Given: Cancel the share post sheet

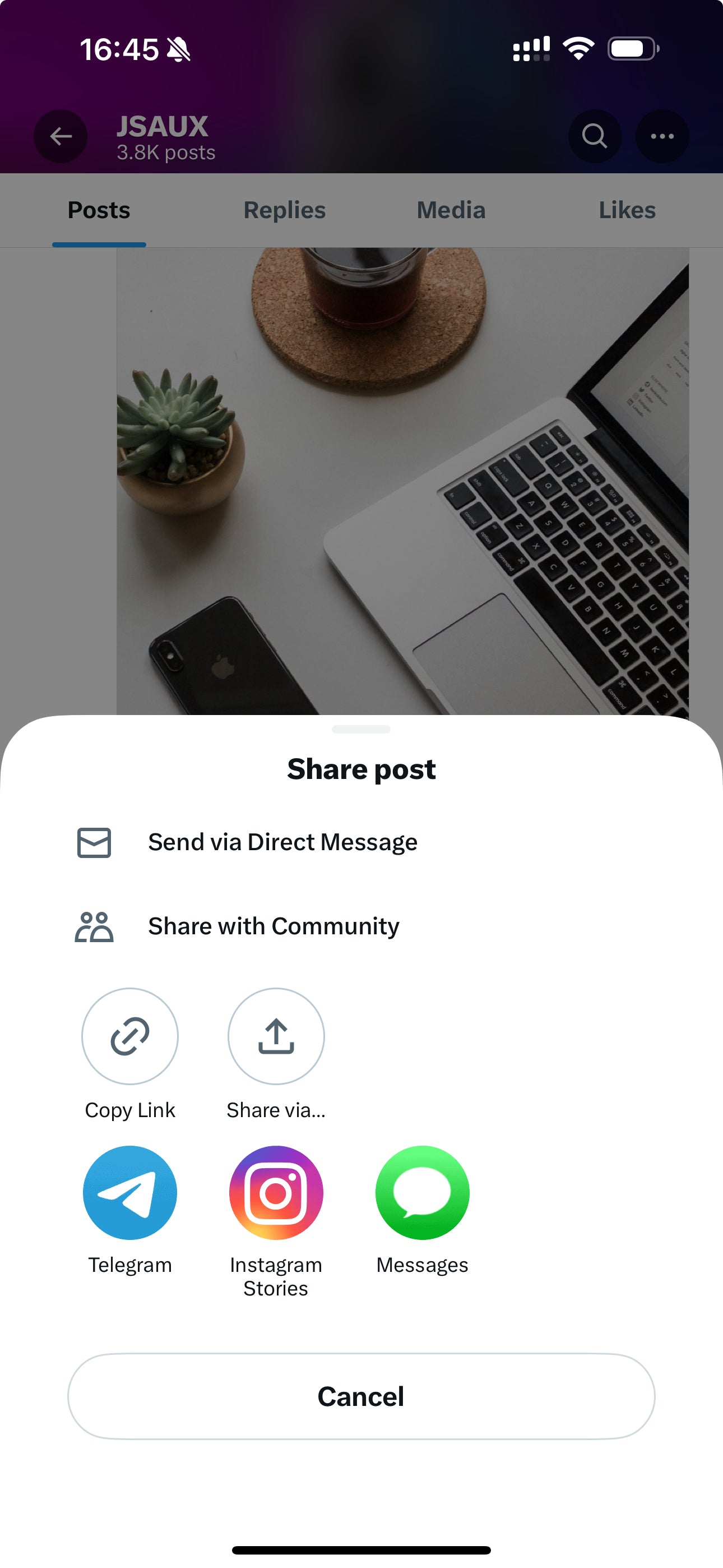Looking at the screenshot, I should tap(361, 1396).
